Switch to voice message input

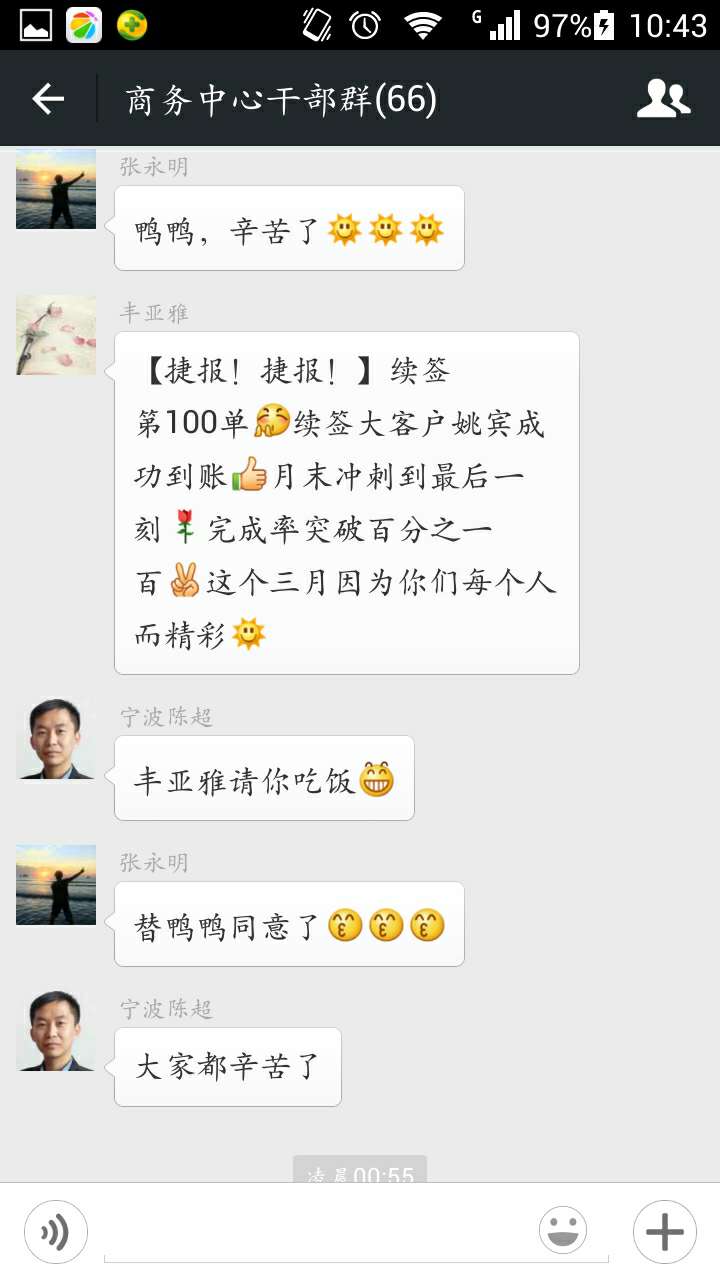(x=56, y=1232)
